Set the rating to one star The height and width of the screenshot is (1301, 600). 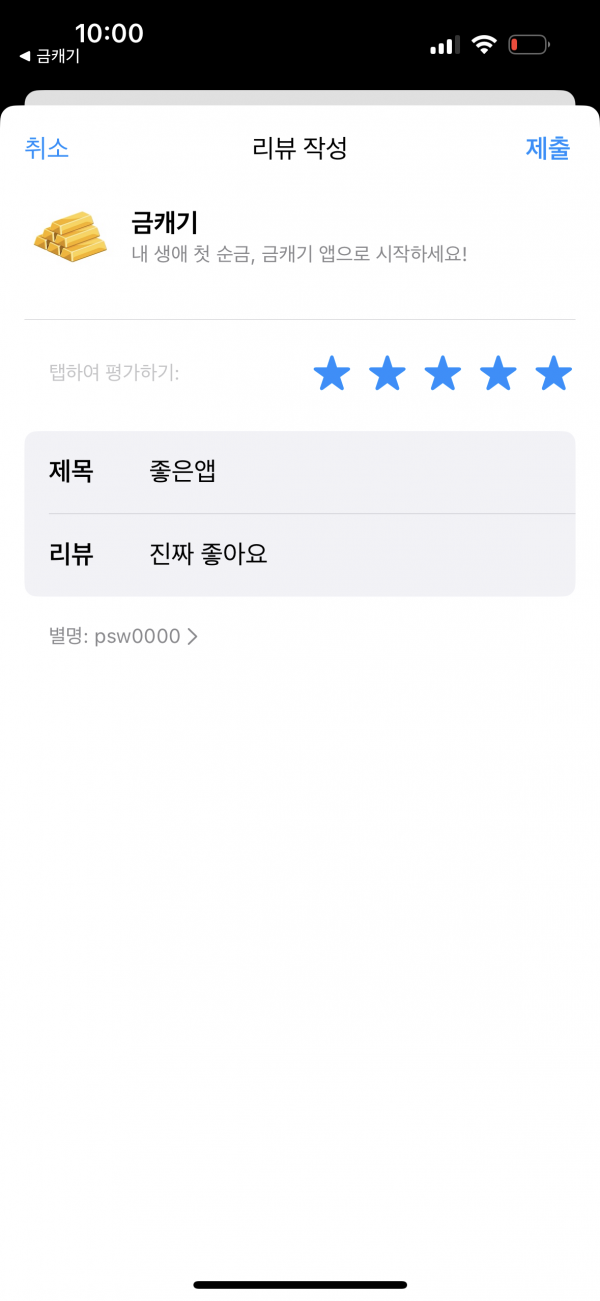tap(332, 375)
